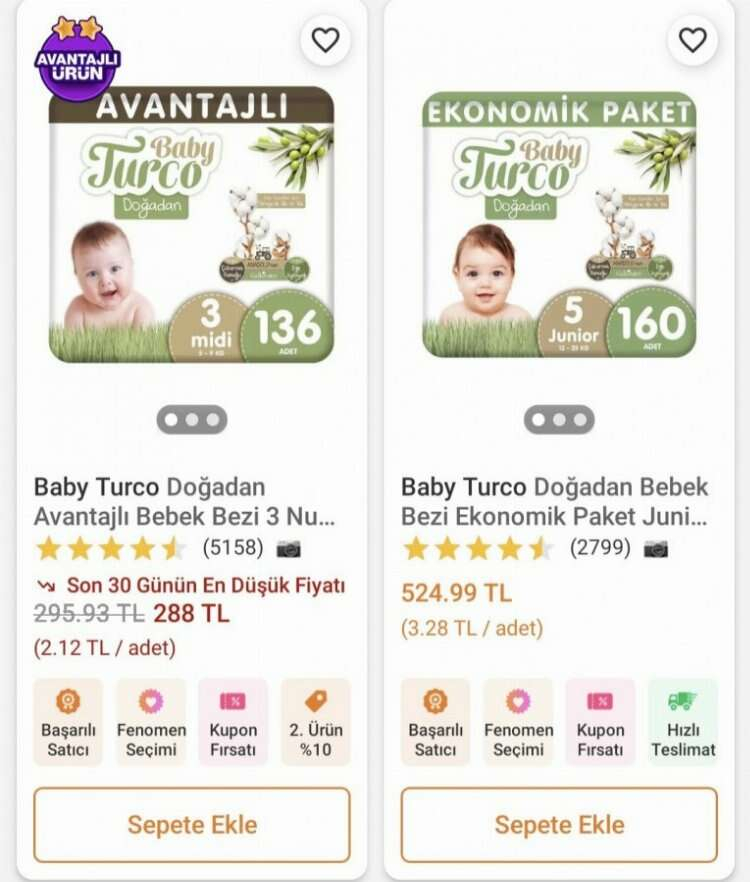Add the 524.99 TL diapers to cart
The width and height of the screenshot is (750, 882).
tap(559, 825)
